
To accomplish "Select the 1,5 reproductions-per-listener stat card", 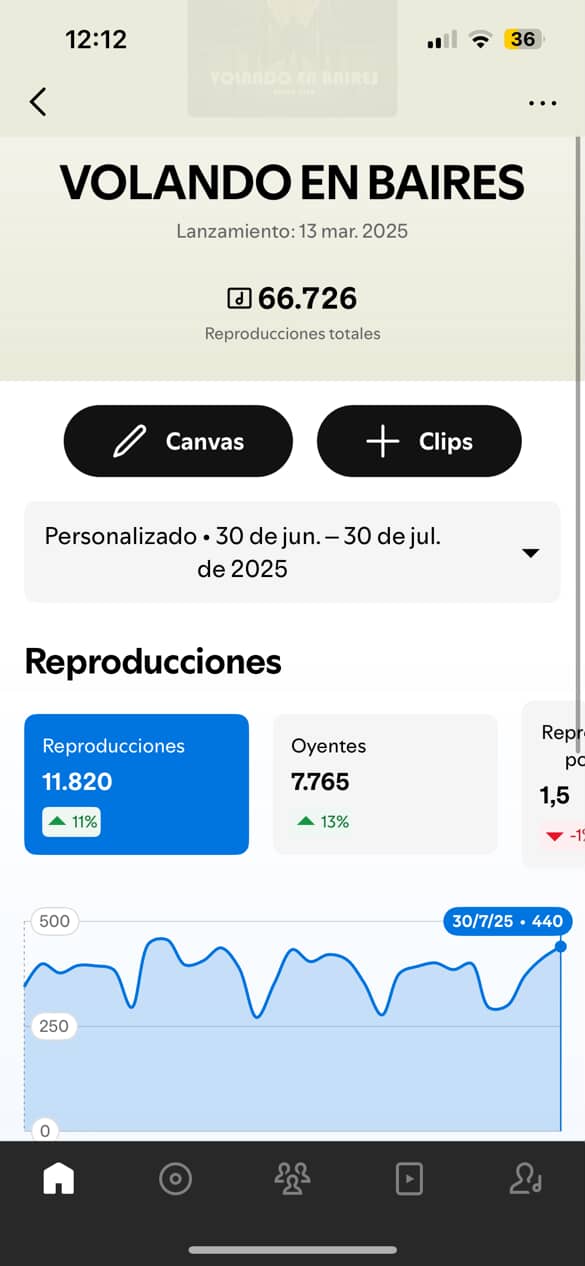I will click(554, 784).
